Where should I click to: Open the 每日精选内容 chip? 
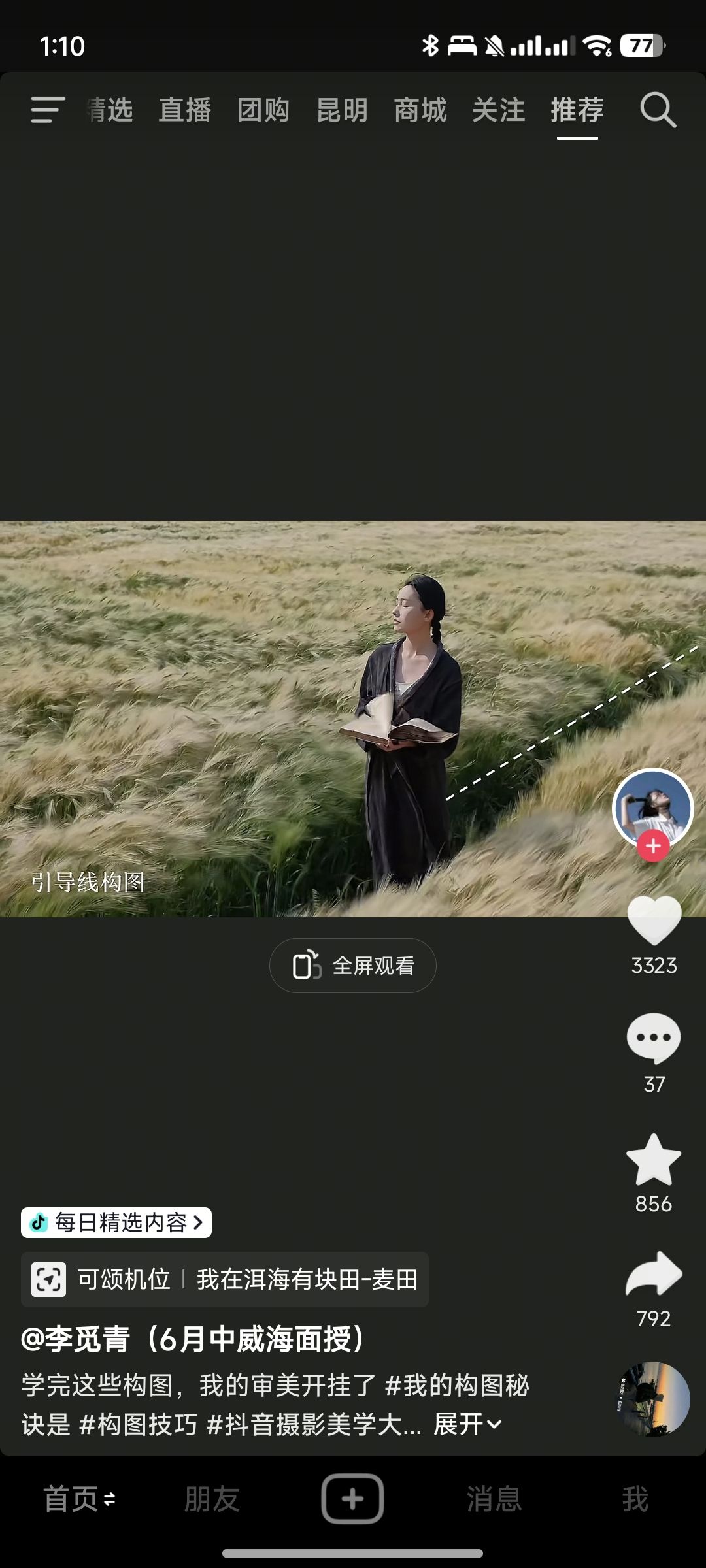click(116, 1222)
